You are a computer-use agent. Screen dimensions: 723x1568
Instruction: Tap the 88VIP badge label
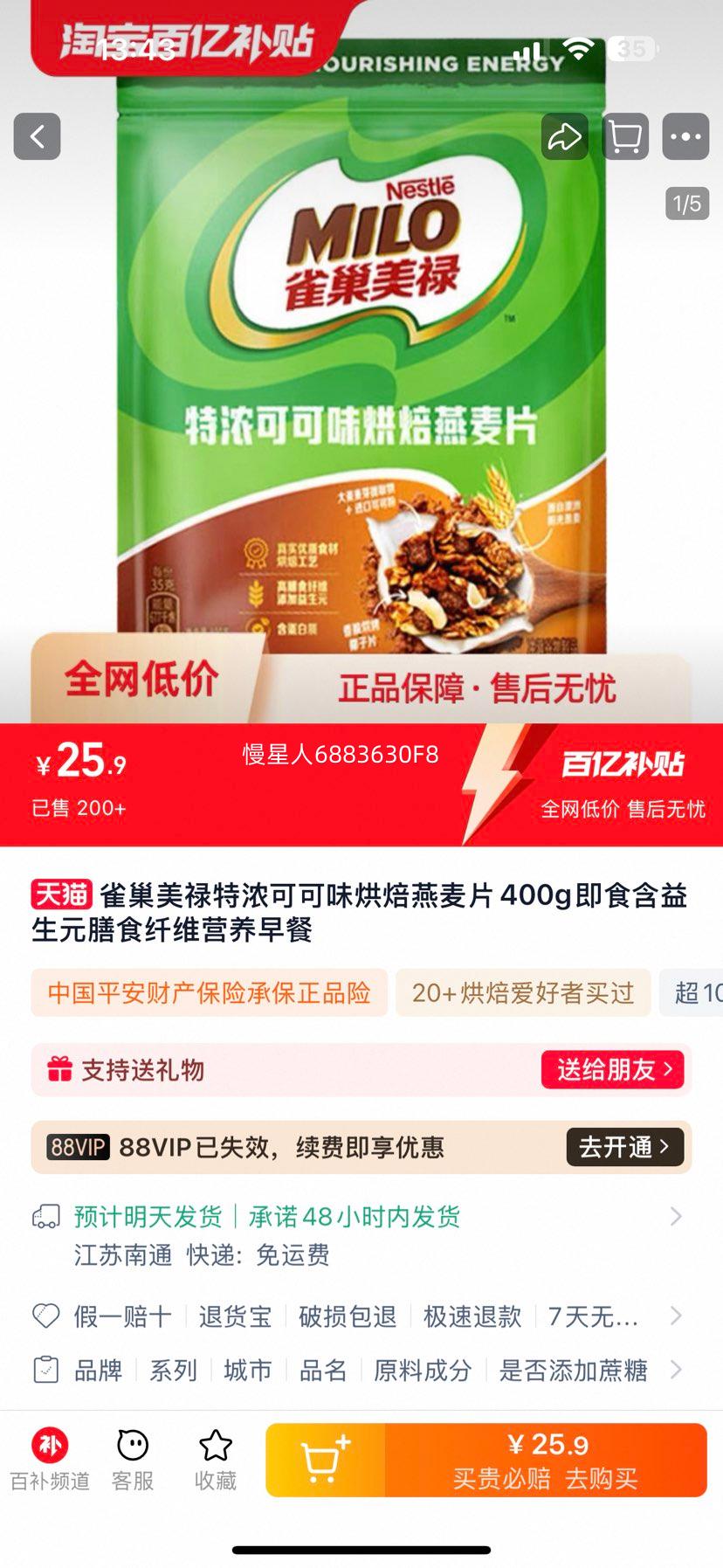[77, 1149]
